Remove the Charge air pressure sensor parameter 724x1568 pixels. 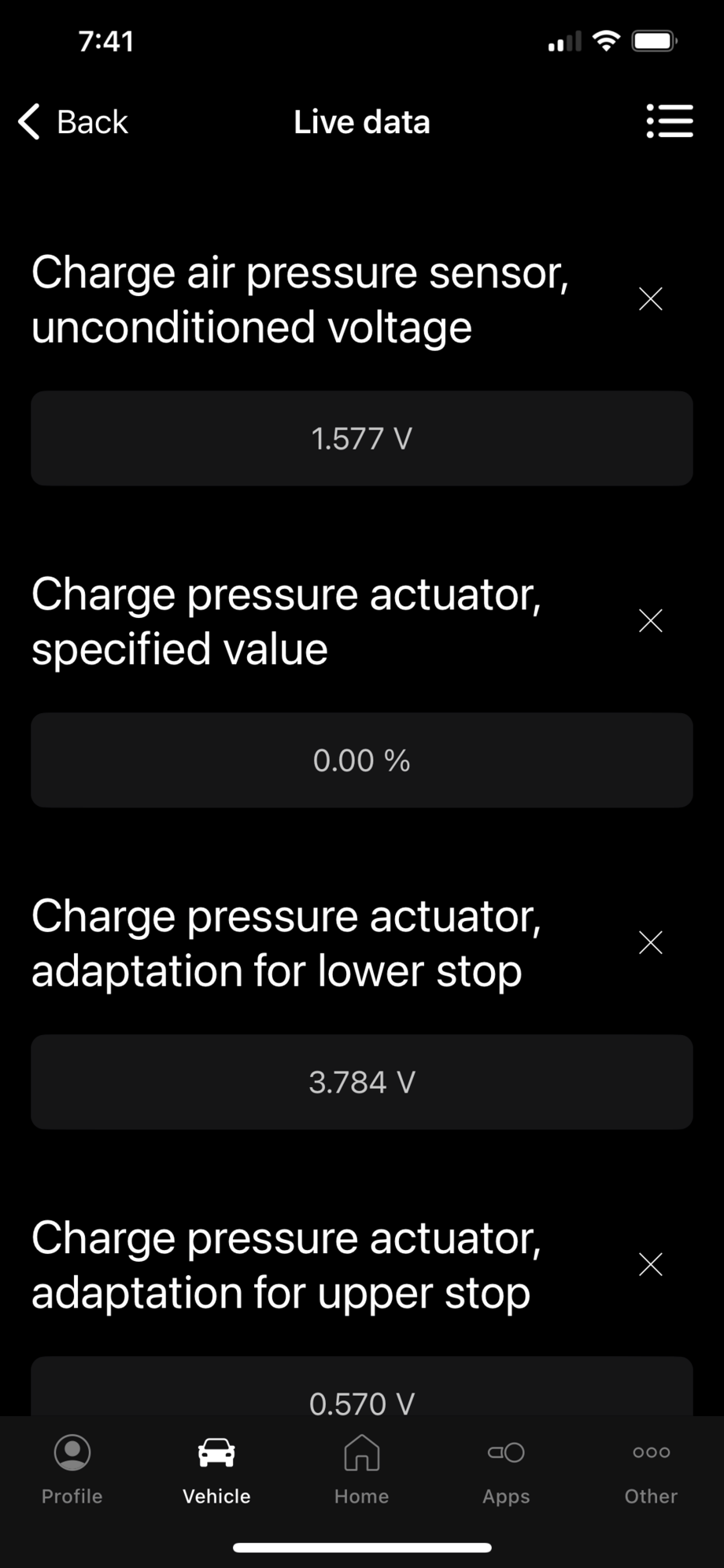[x=650, y=299]
